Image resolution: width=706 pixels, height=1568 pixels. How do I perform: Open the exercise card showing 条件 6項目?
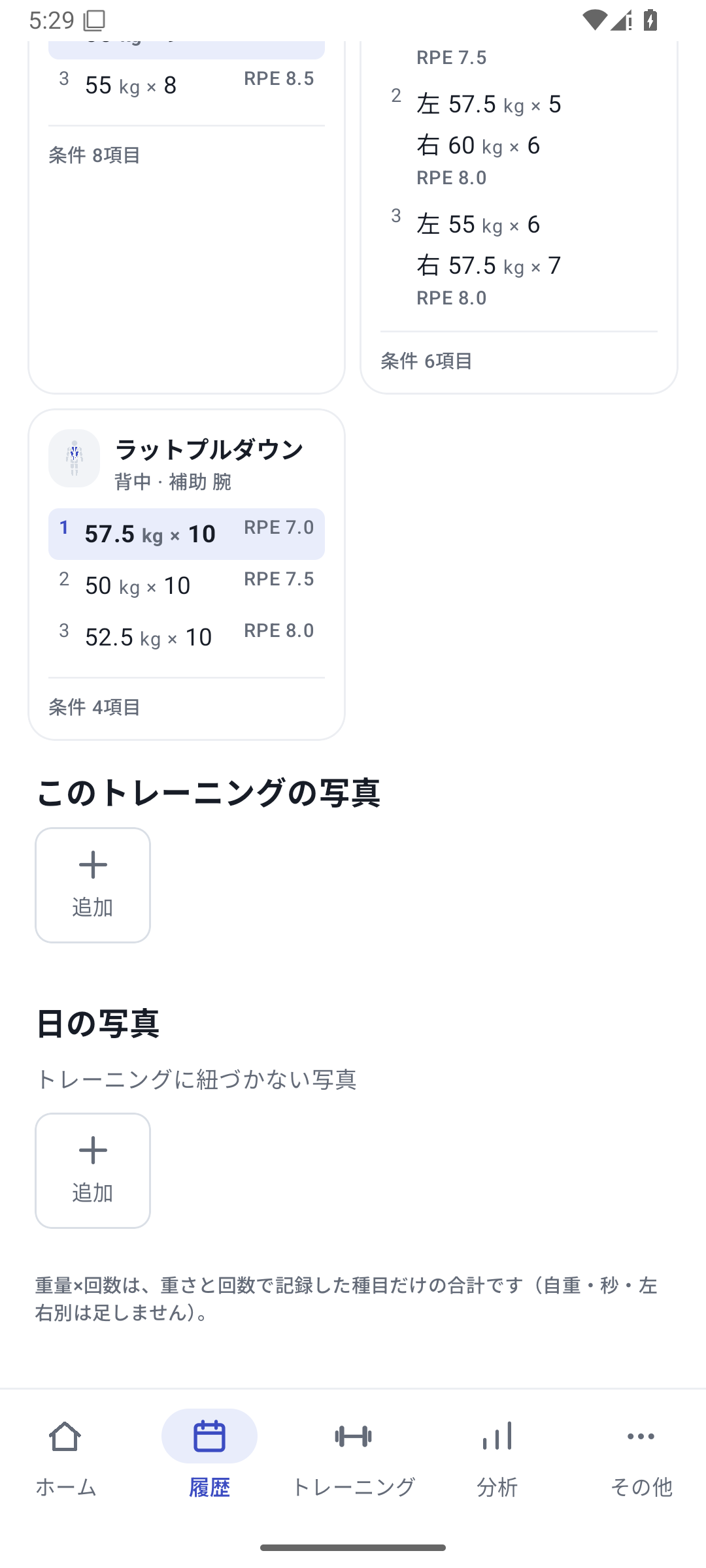click(x=519, y=217)
